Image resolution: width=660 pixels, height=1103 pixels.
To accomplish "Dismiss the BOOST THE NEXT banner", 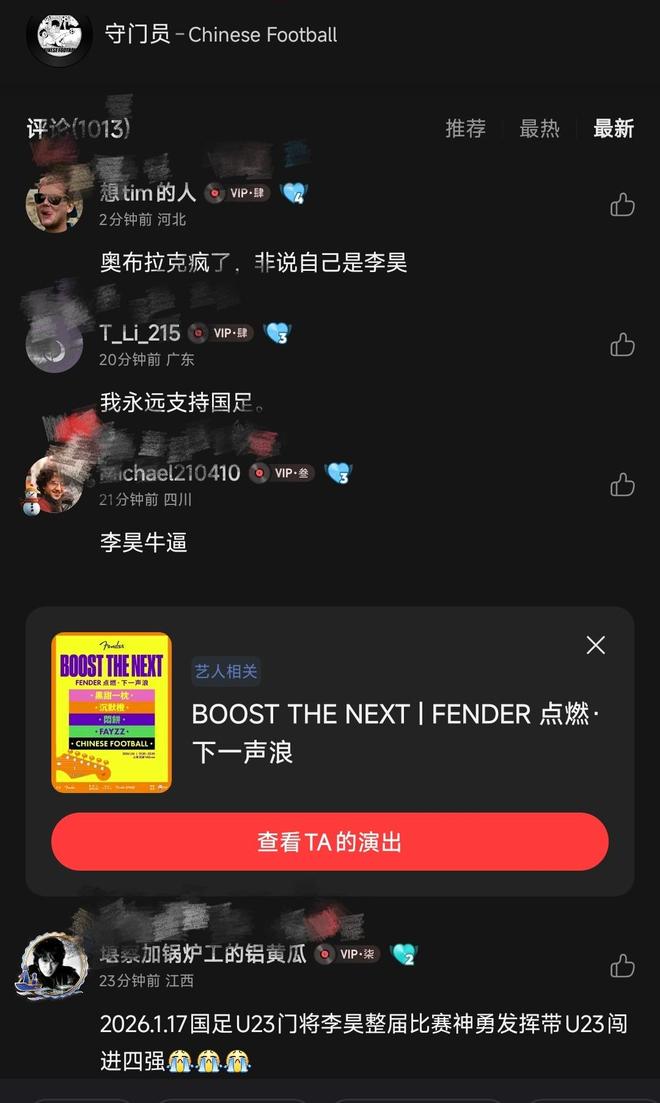I will (x=596, y=645).
